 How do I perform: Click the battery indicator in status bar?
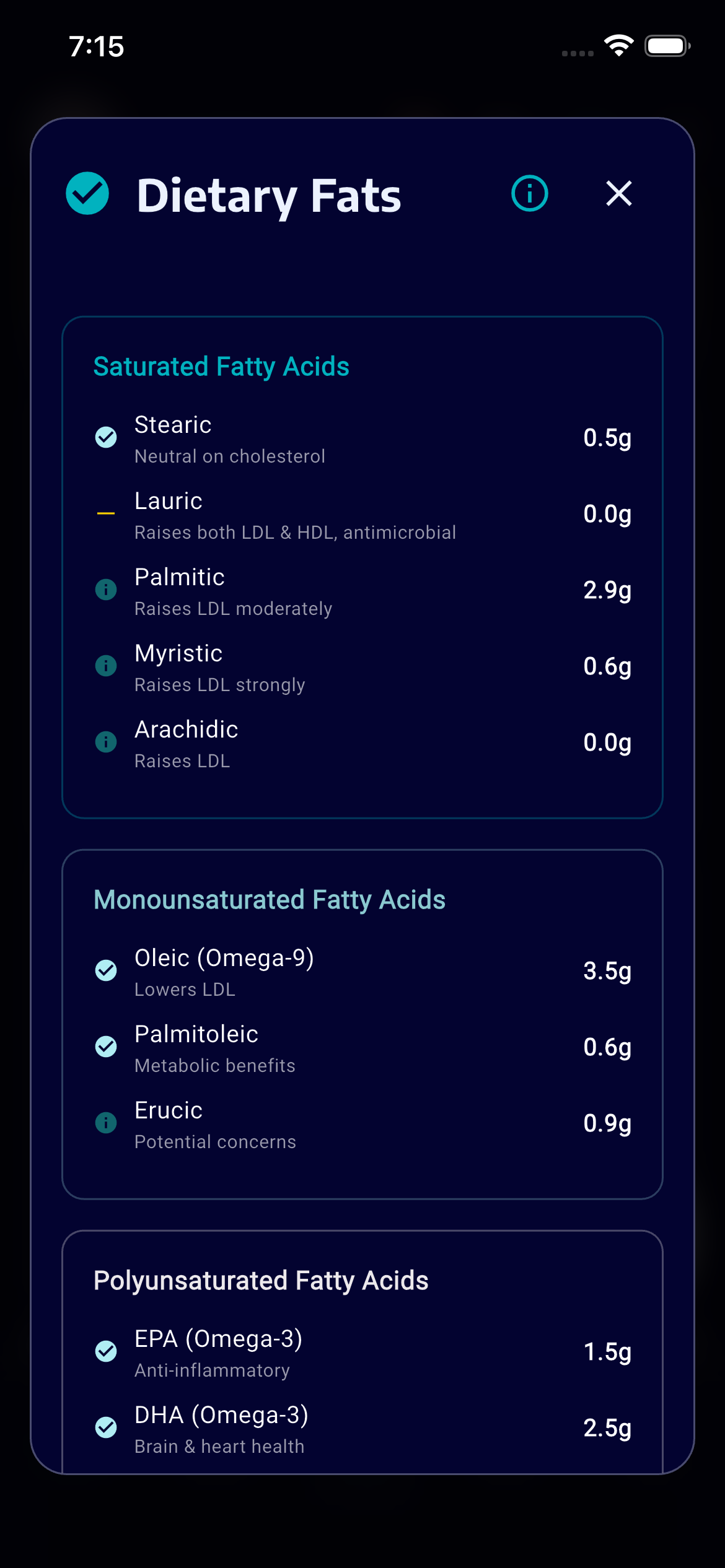click(668, 45)
